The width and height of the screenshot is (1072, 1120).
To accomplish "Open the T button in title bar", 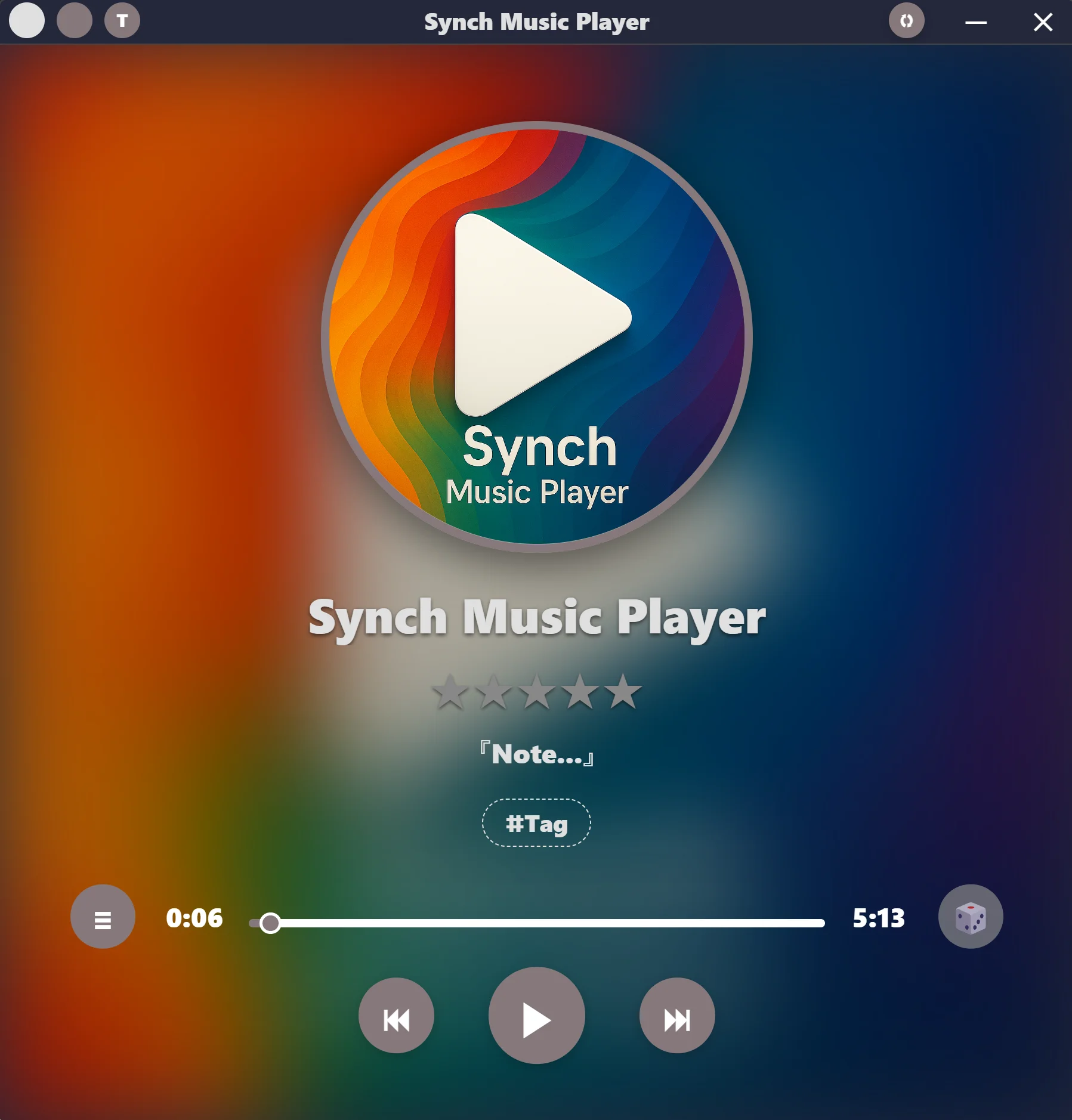I will (122, 21).
